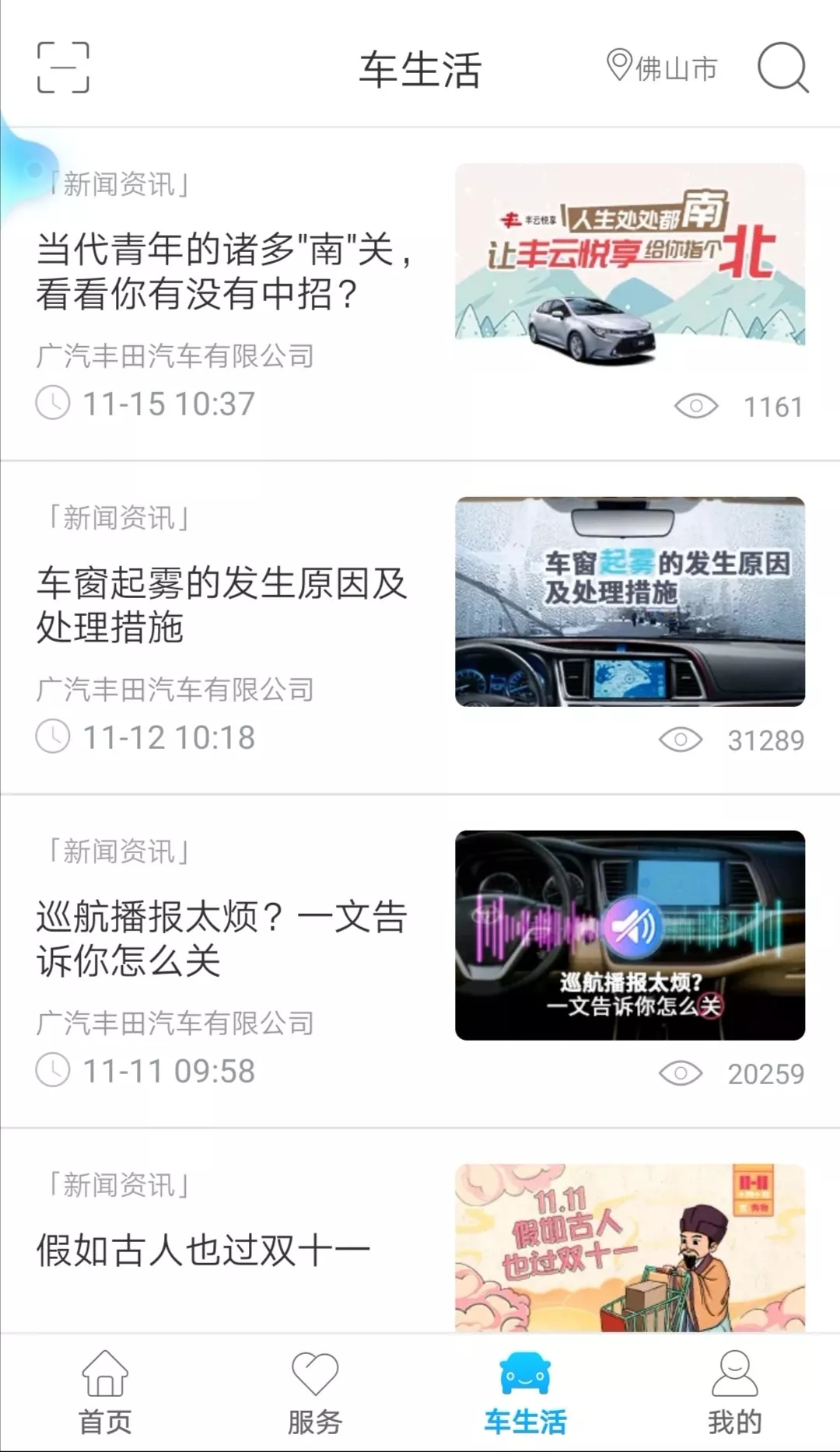Change location from 佛山市
Screen dimensions: 840x1452
pyautogui.click(x=662, y=68)
